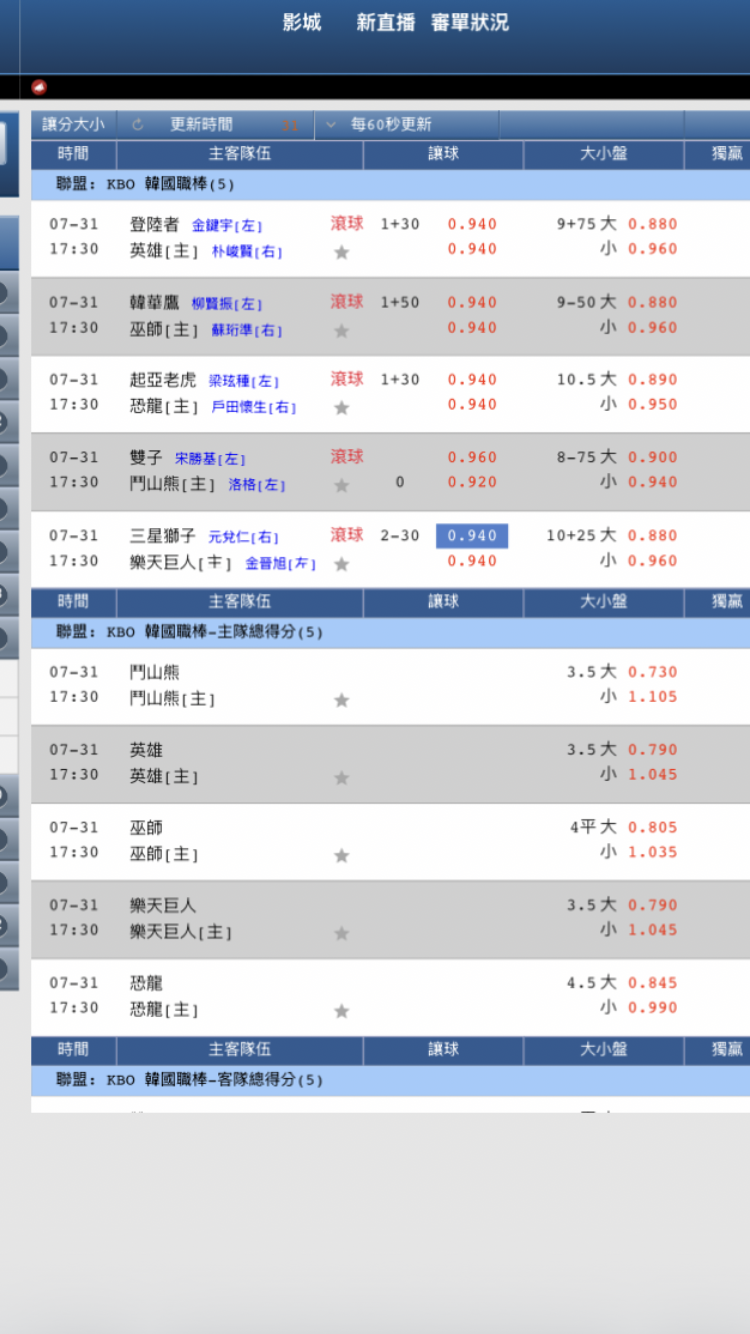This screenshot has height=1334, width=750.
Task: Open the 每60秒更新 interval dropdown
Action: (x=391, y=125)
